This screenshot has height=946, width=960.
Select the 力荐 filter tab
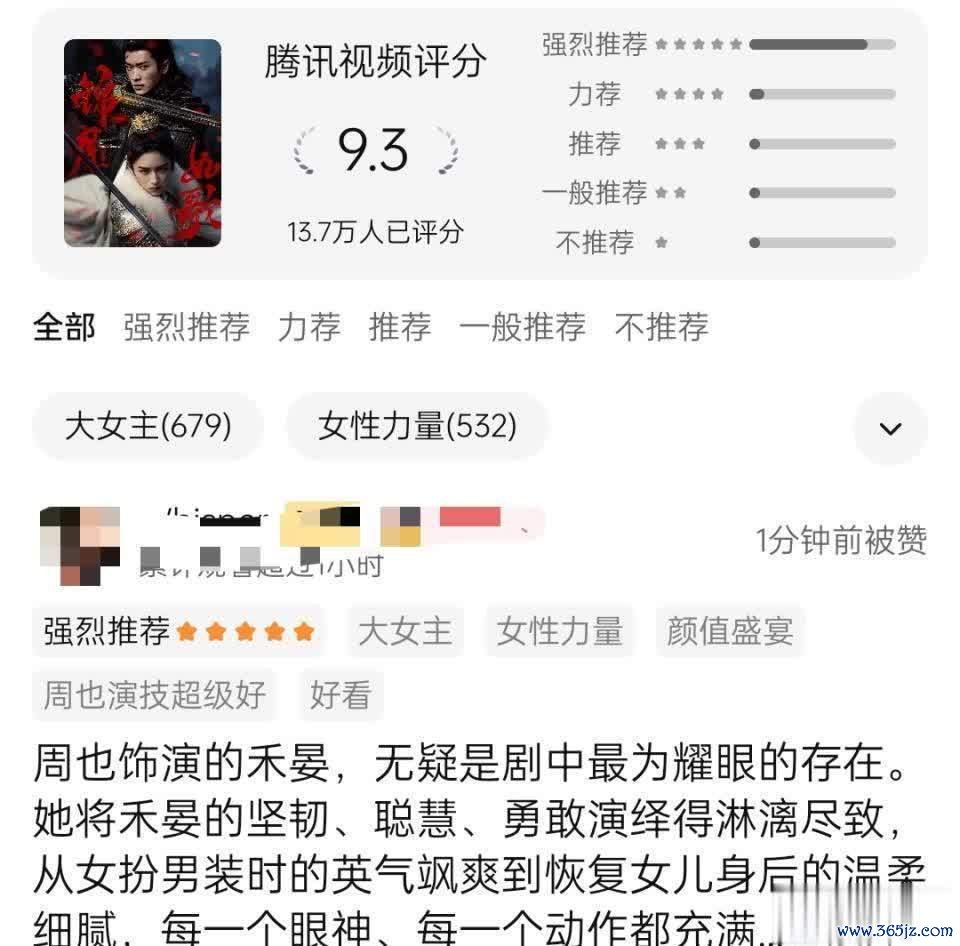309,327
